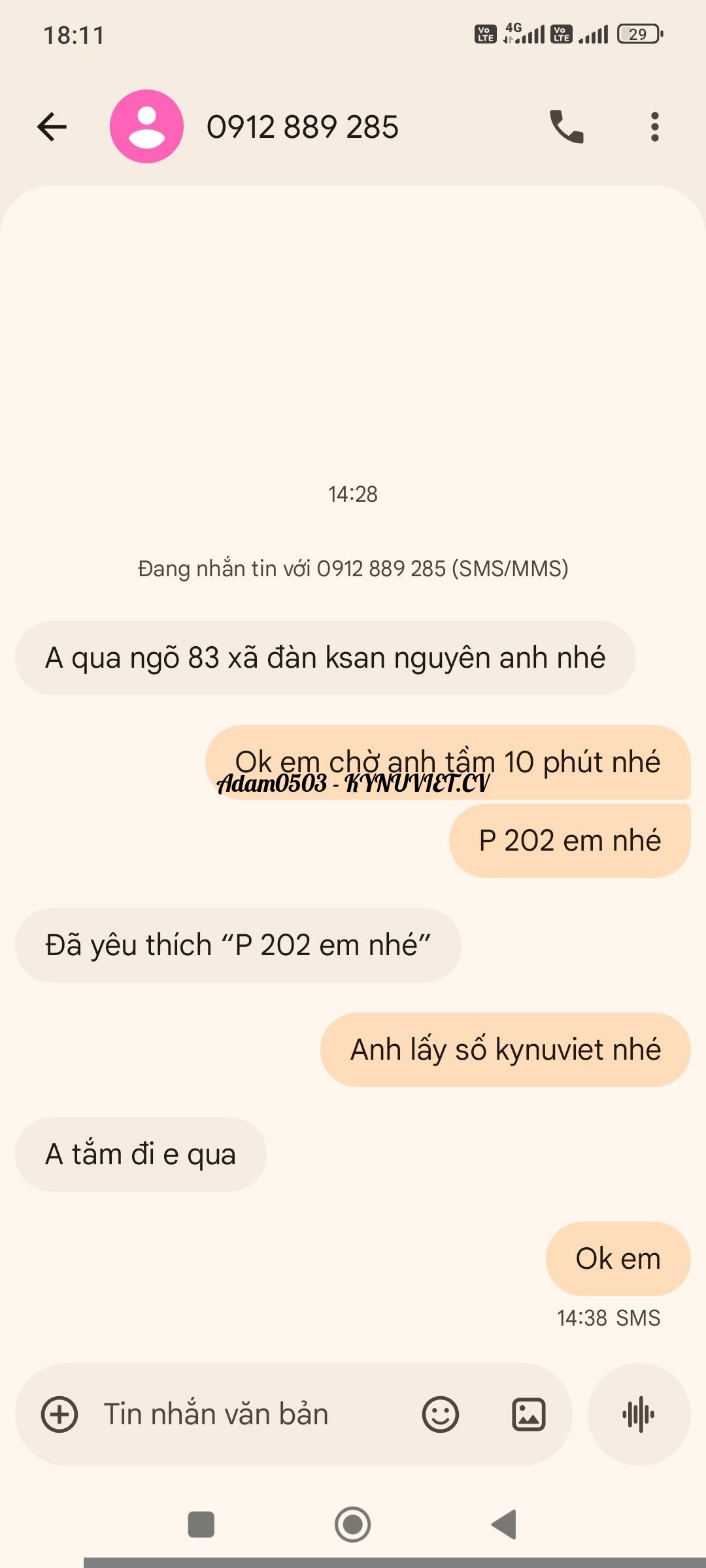Tap the message 'Ok em'
The width and height of the screenshot is (706, 1568).
[615, 1258]
